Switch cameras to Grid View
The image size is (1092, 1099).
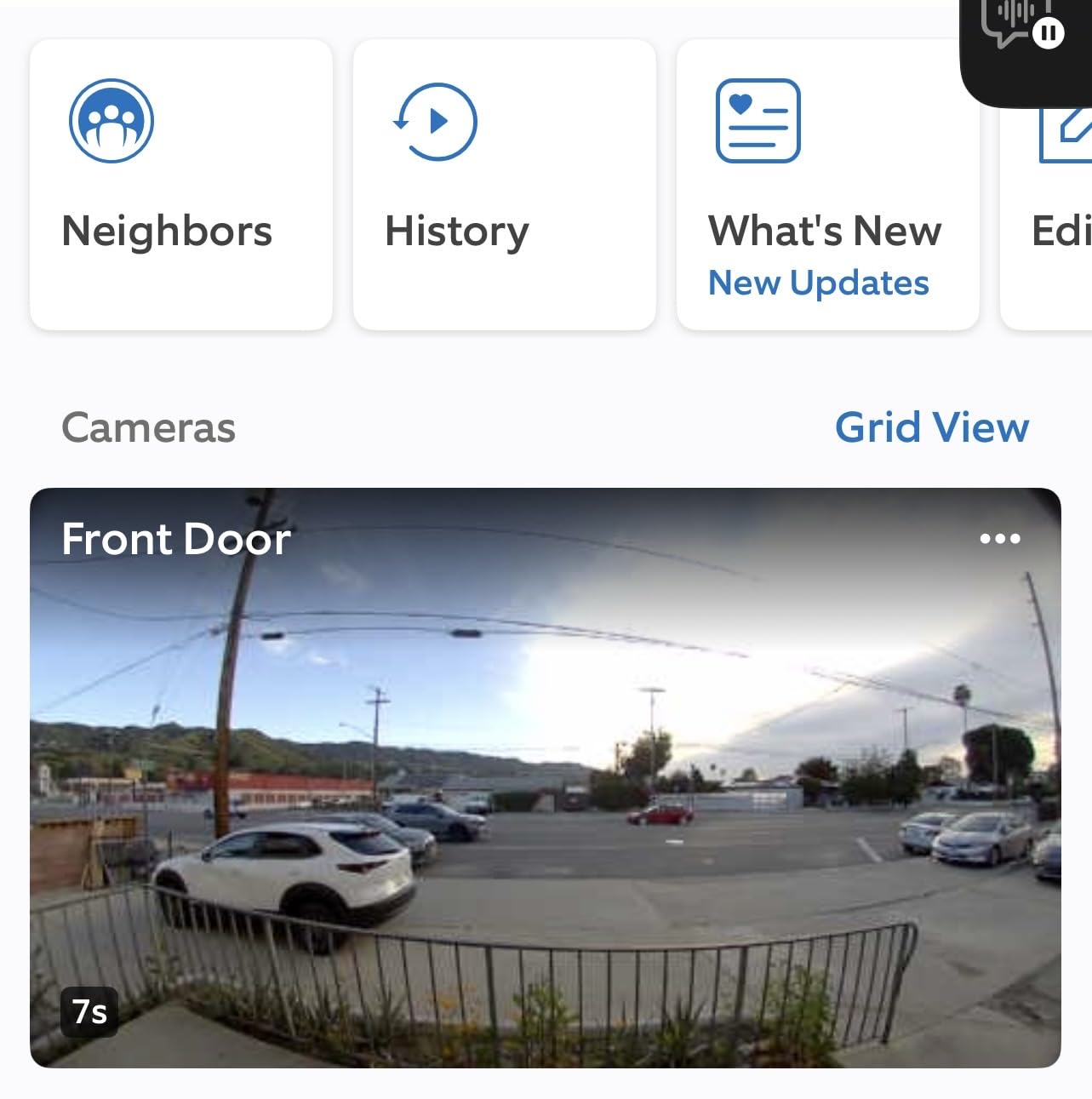pos(932,427)
